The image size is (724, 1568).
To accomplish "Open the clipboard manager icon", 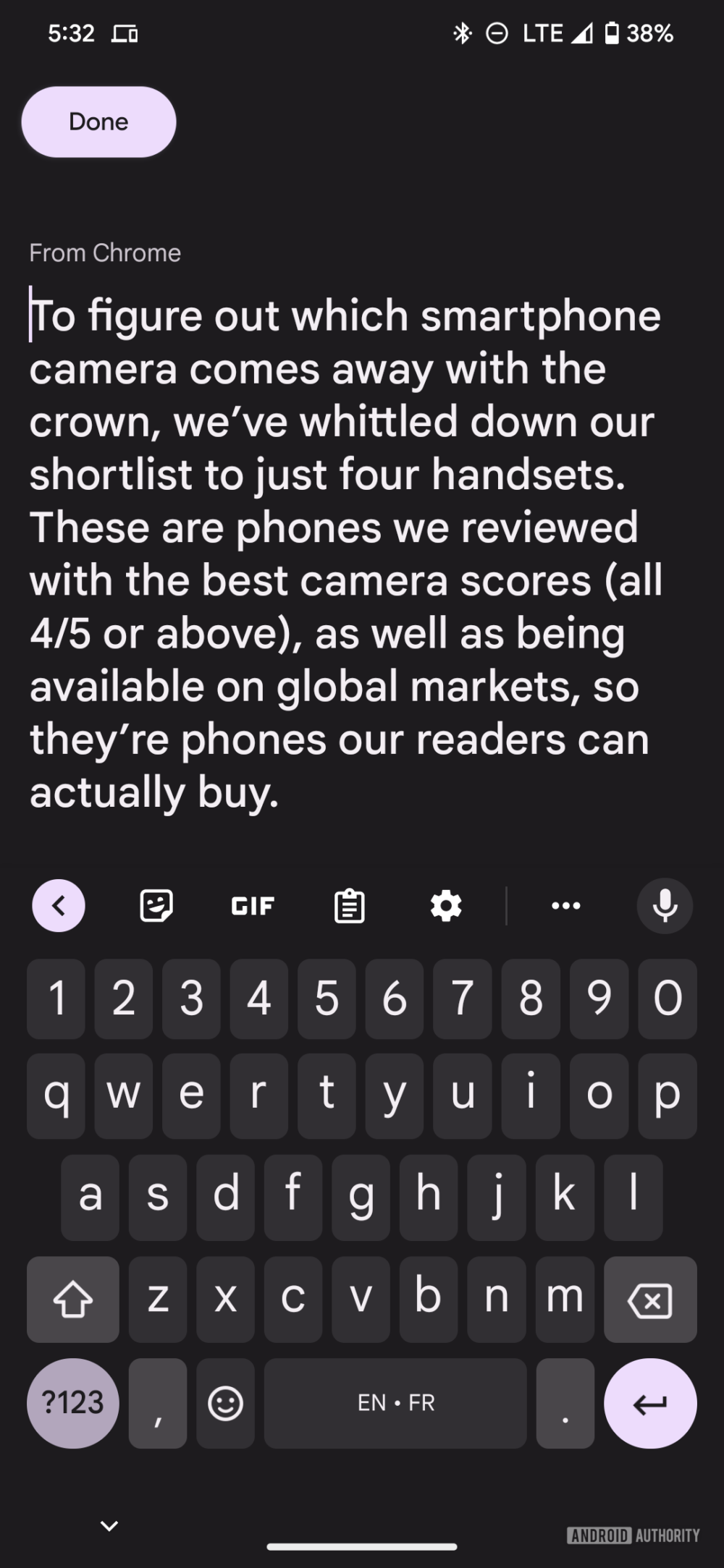I will (348, 905).
